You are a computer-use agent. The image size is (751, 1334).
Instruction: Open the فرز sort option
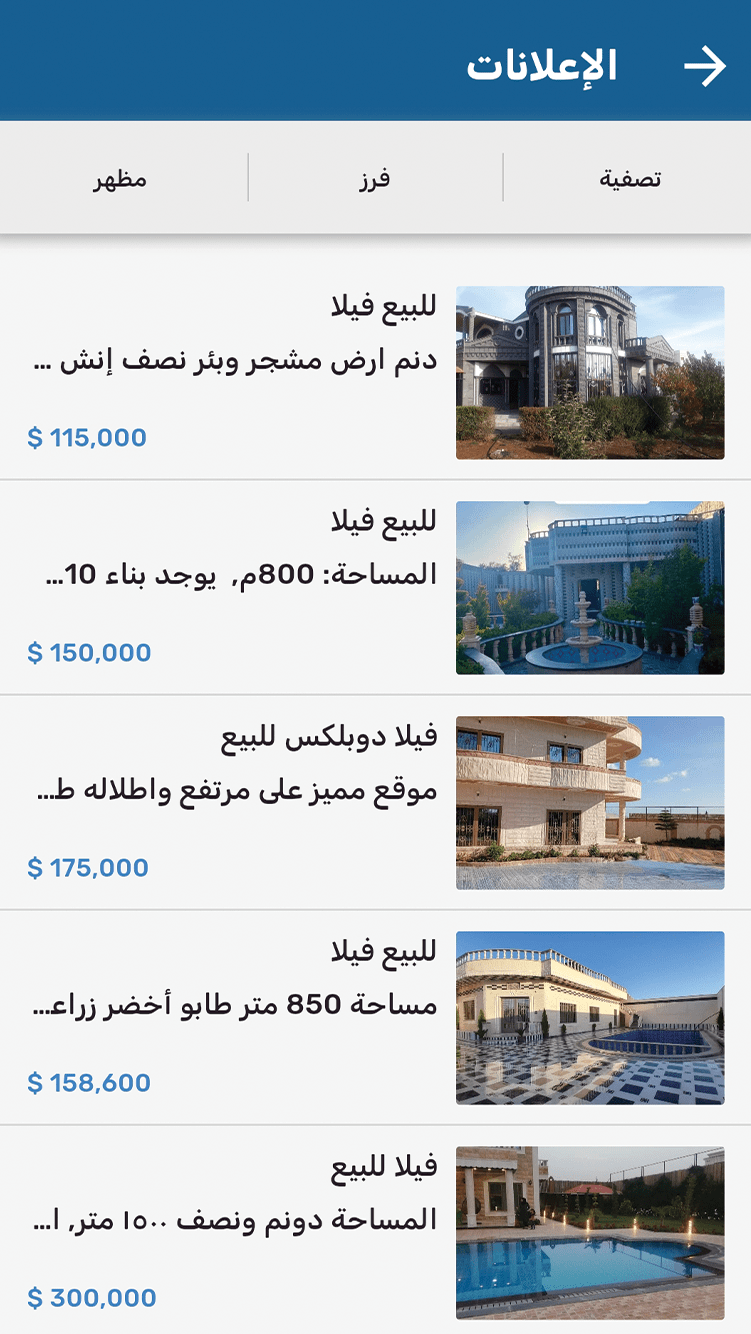pos(375,179)
